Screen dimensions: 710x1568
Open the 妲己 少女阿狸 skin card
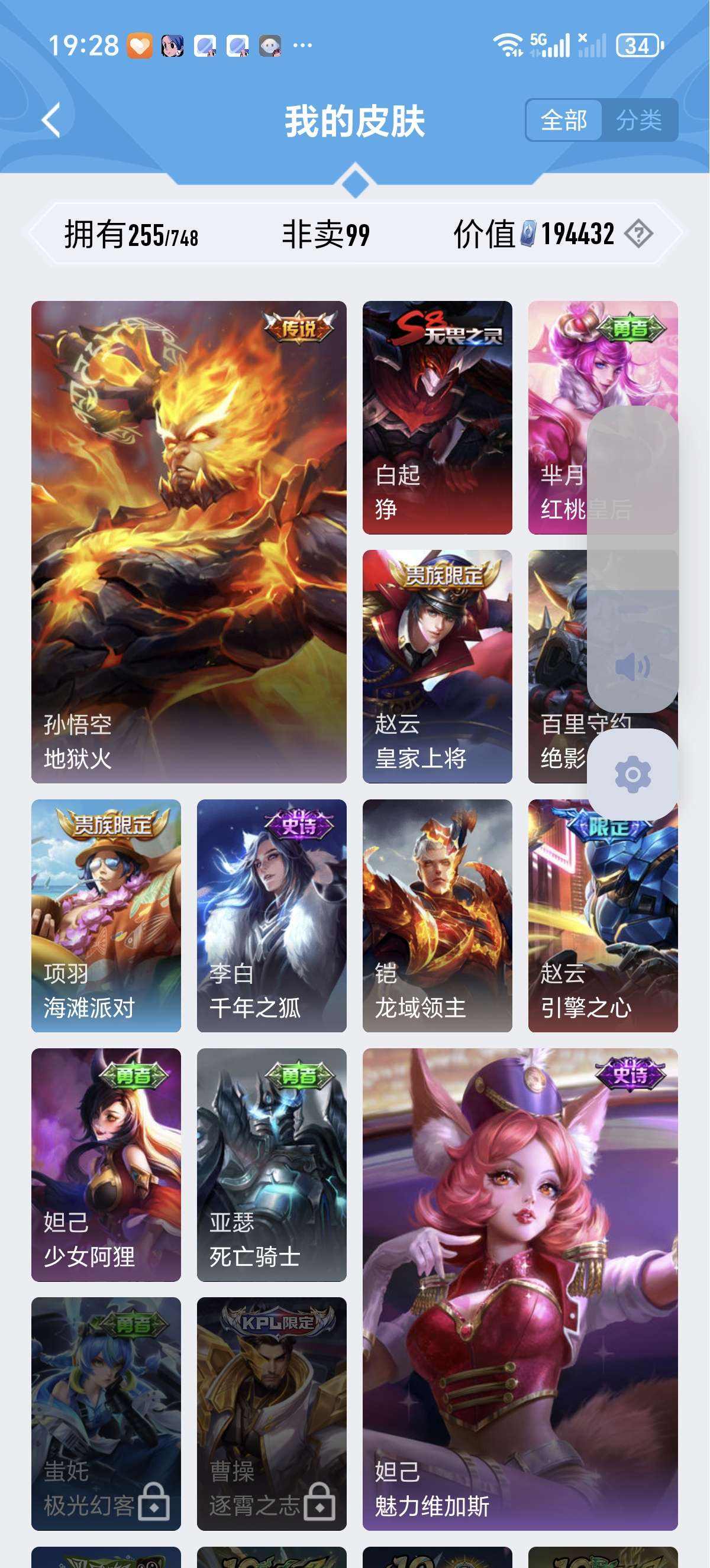[106, 1164]
